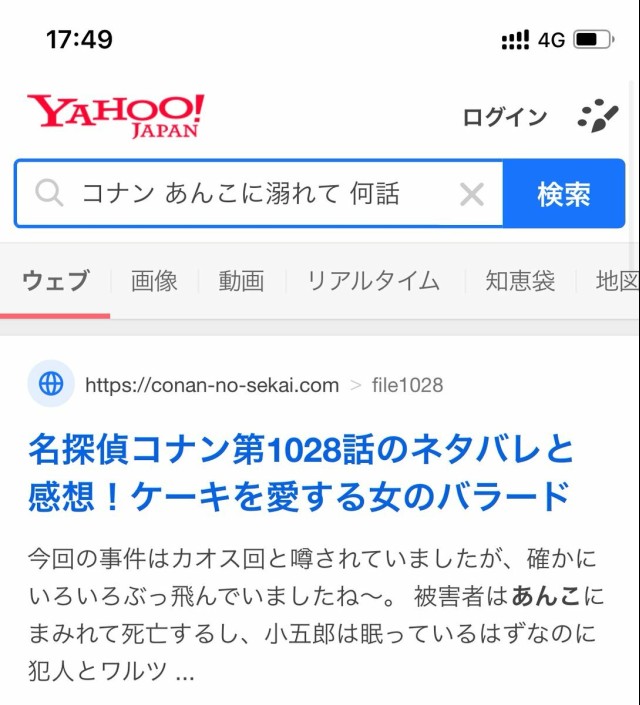Tap the ログイン login link
This screenshot has width=640, height=705.
[504, 117]
